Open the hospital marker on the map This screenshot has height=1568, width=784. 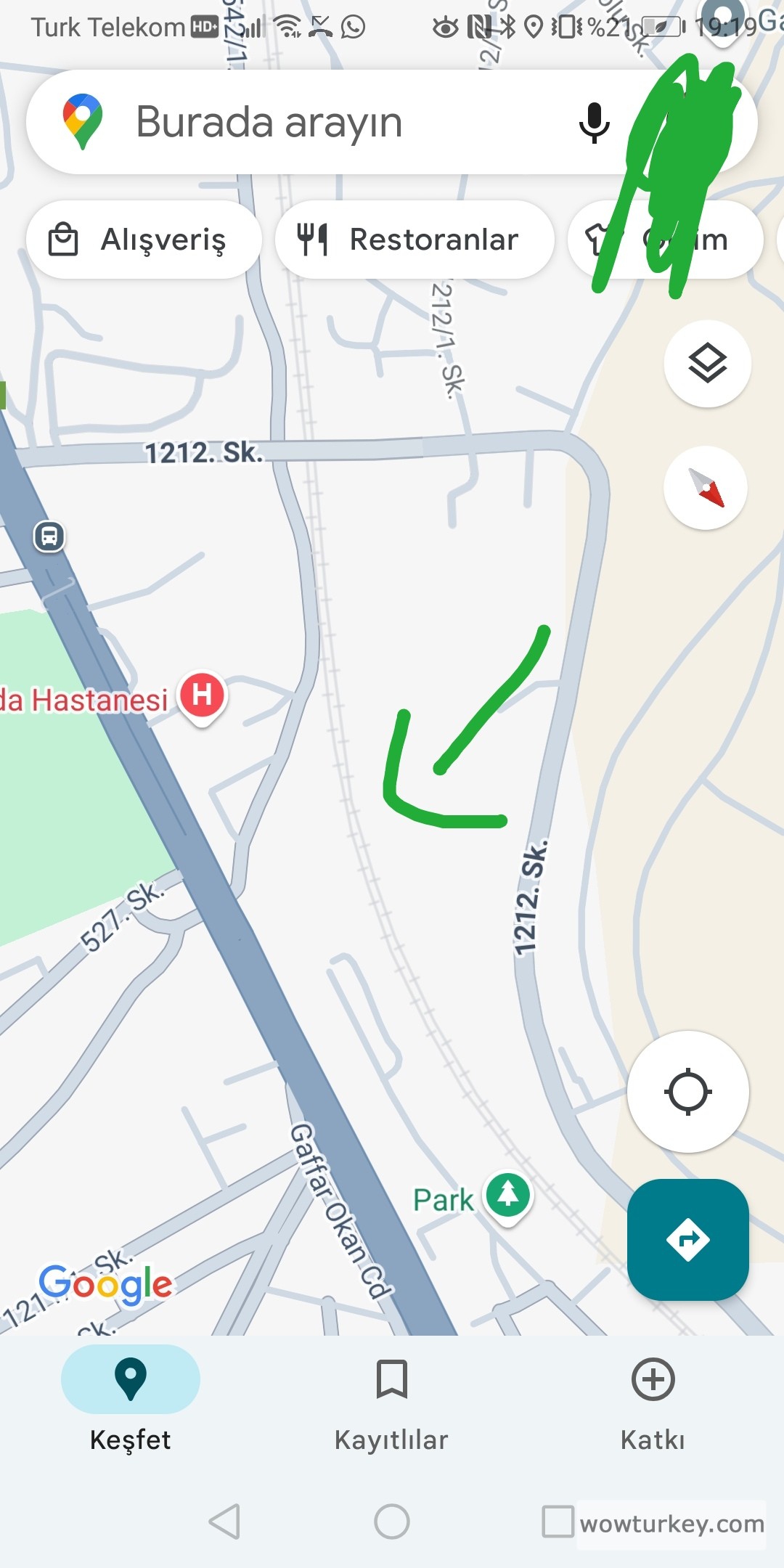(x=203, y=695)
